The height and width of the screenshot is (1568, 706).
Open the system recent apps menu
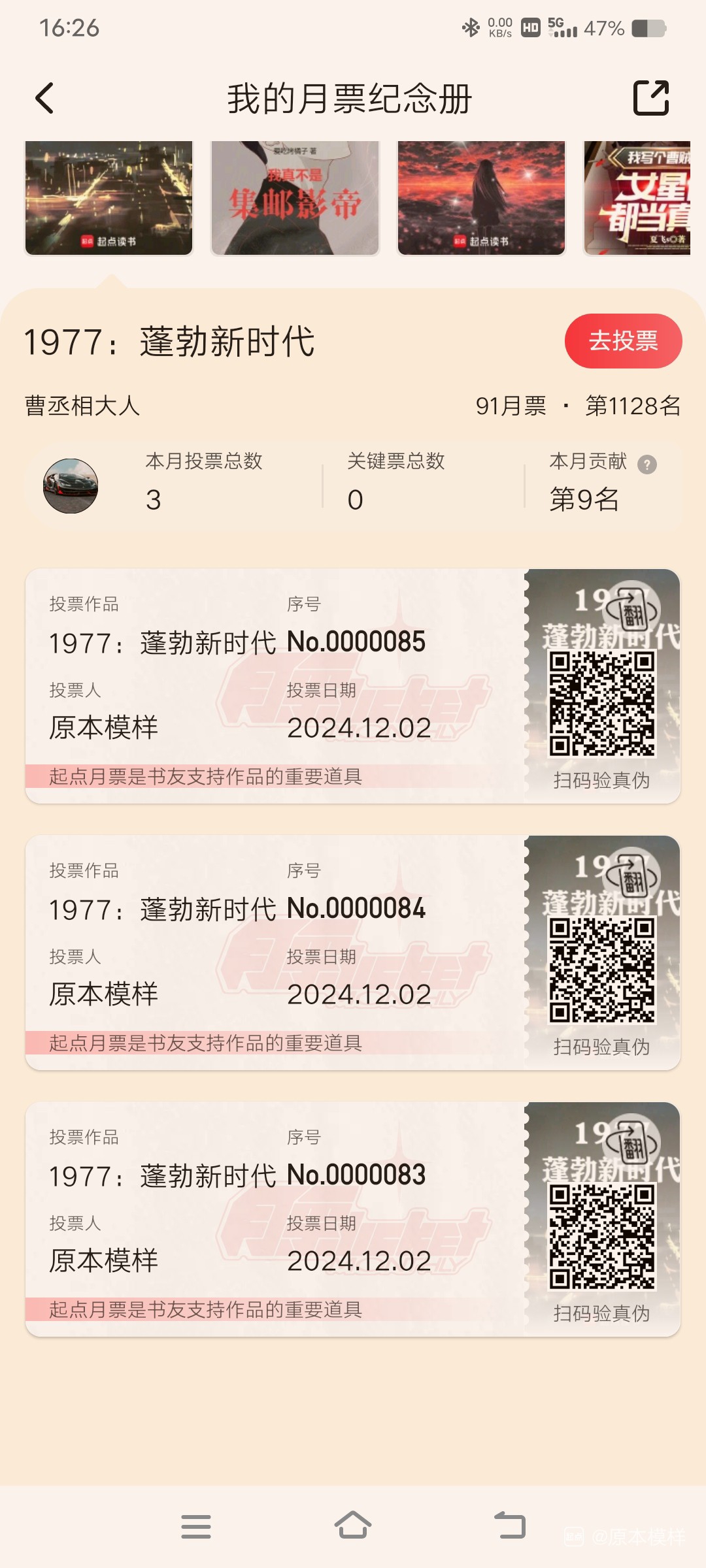(195, 1526)
